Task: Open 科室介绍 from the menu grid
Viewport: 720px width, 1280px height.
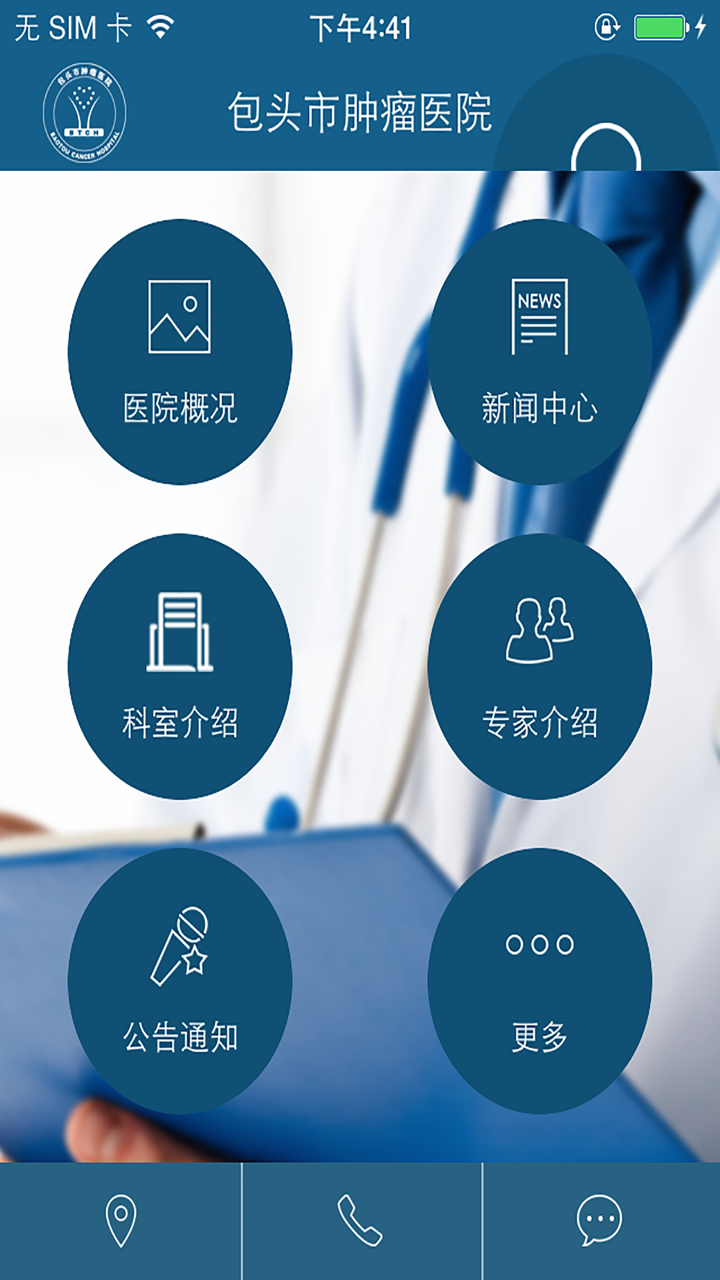Action: 180,718
